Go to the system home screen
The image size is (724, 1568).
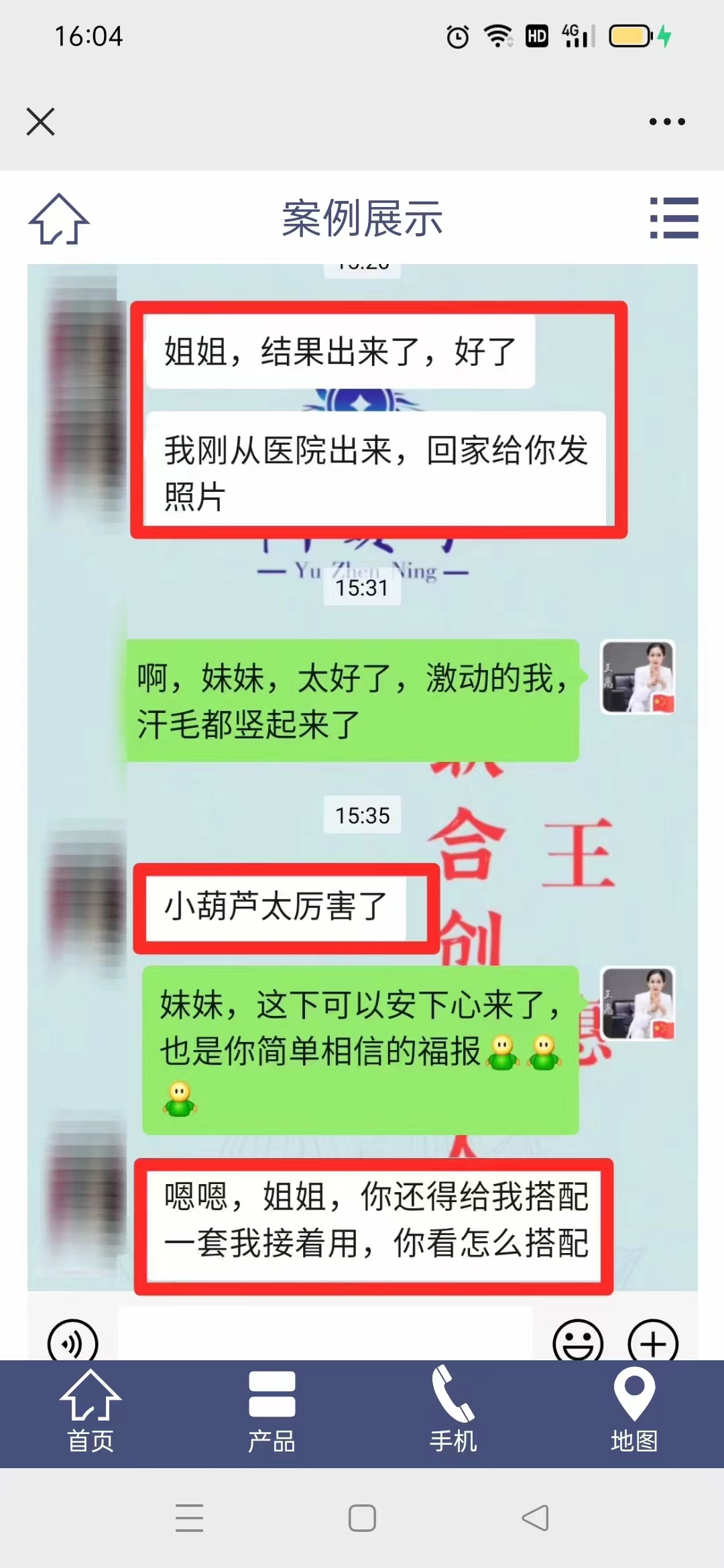[362, 1518]
